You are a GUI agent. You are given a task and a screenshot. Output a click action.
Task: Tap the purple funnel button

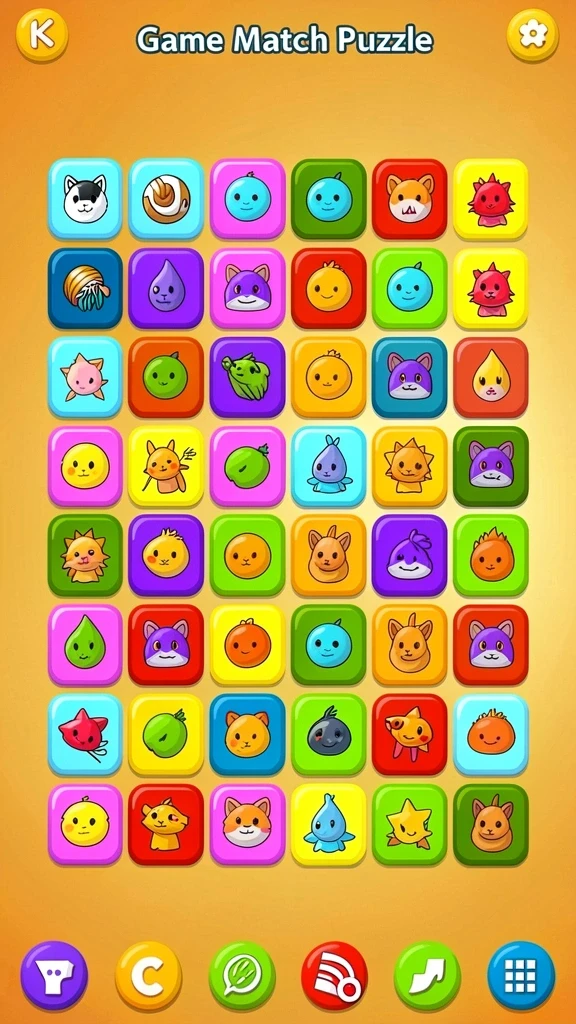tap(54, 976)
